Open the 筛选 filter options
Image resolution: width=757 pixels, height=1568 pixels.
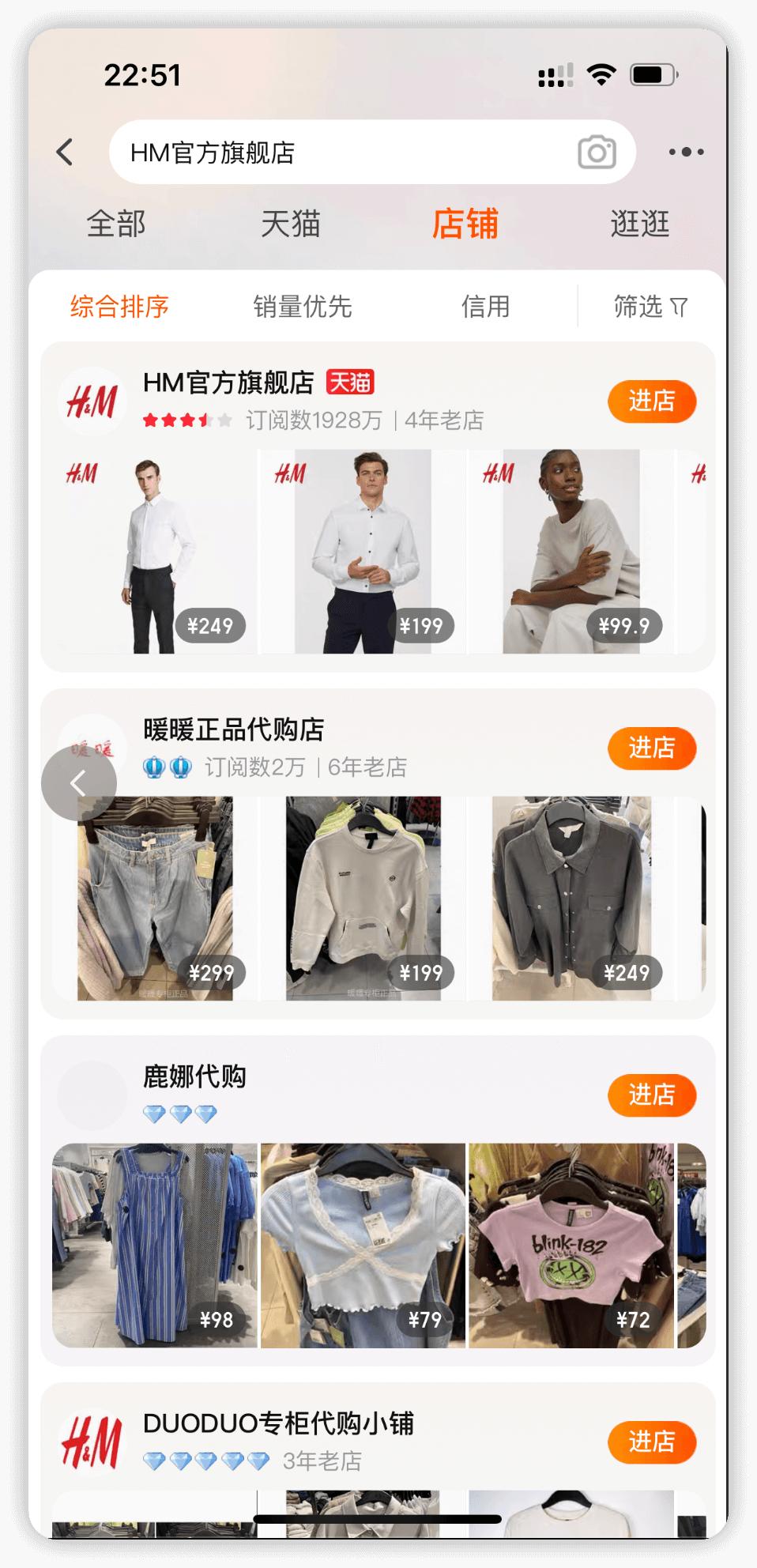650,306
